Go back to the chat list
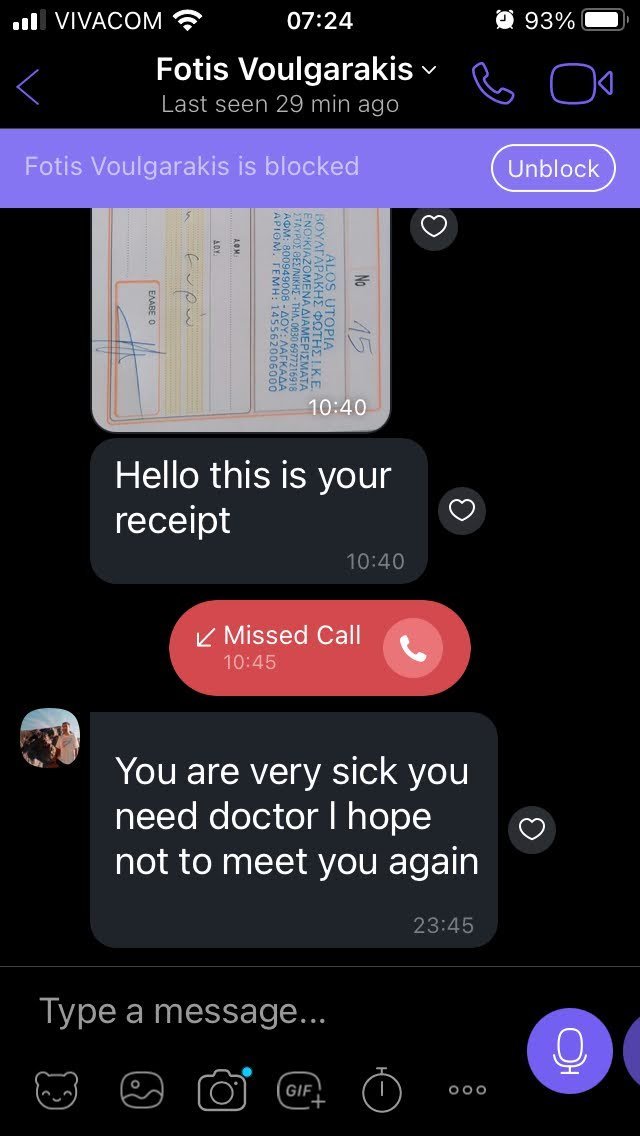Screen dimensions: 640x1136 pos(28,87)
